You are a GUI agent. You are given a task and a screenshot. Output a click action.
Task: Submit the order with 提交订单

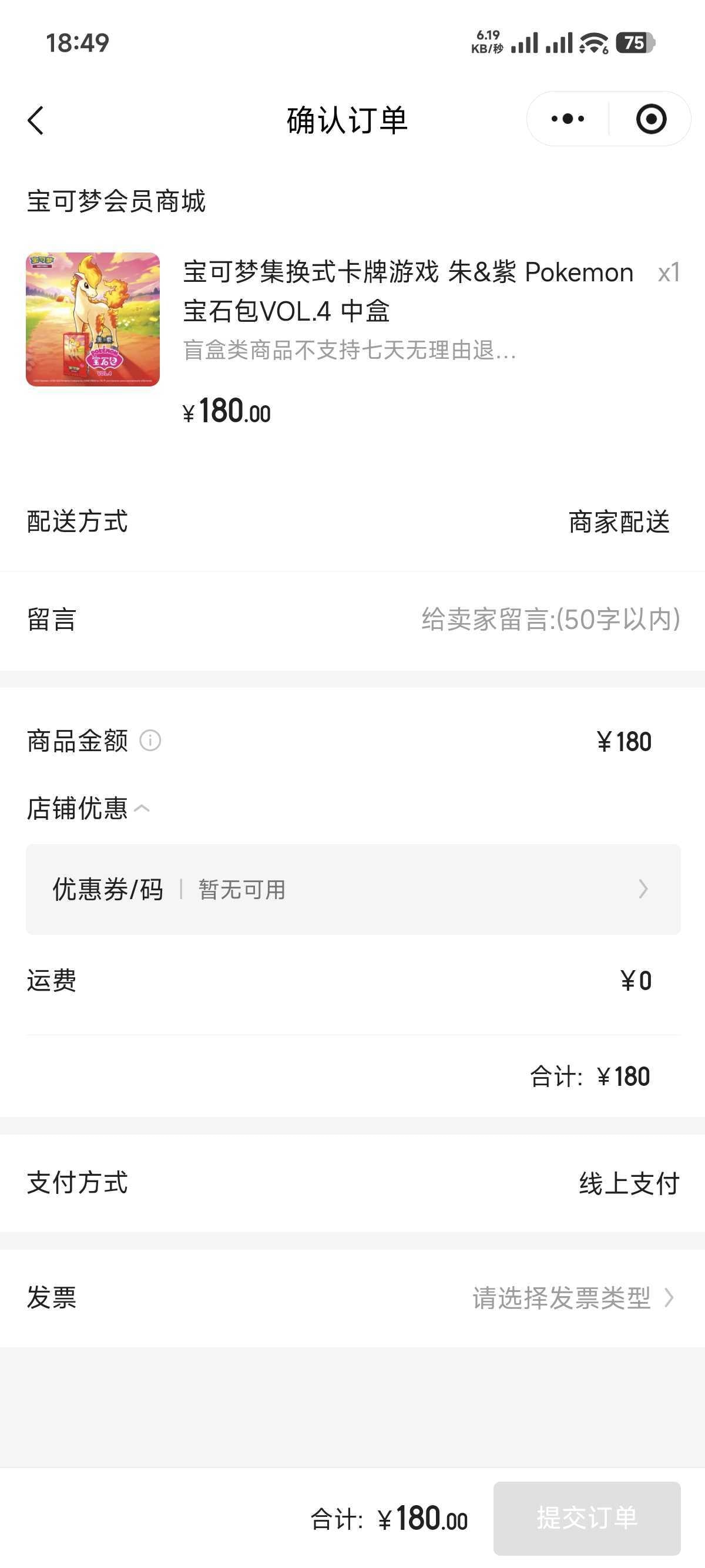tap(586, 1518)
